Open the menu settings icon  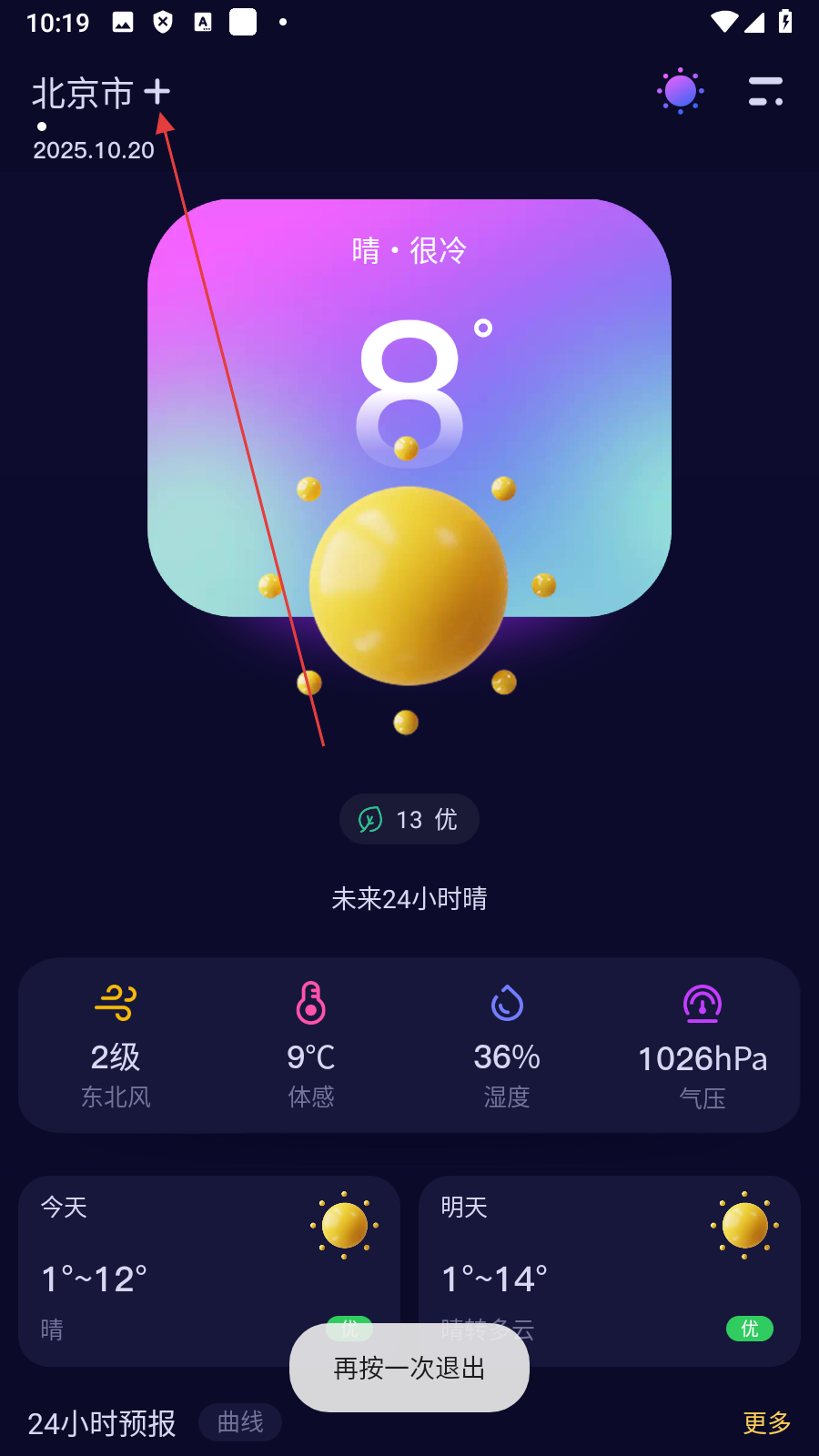(x=765, y=91)
